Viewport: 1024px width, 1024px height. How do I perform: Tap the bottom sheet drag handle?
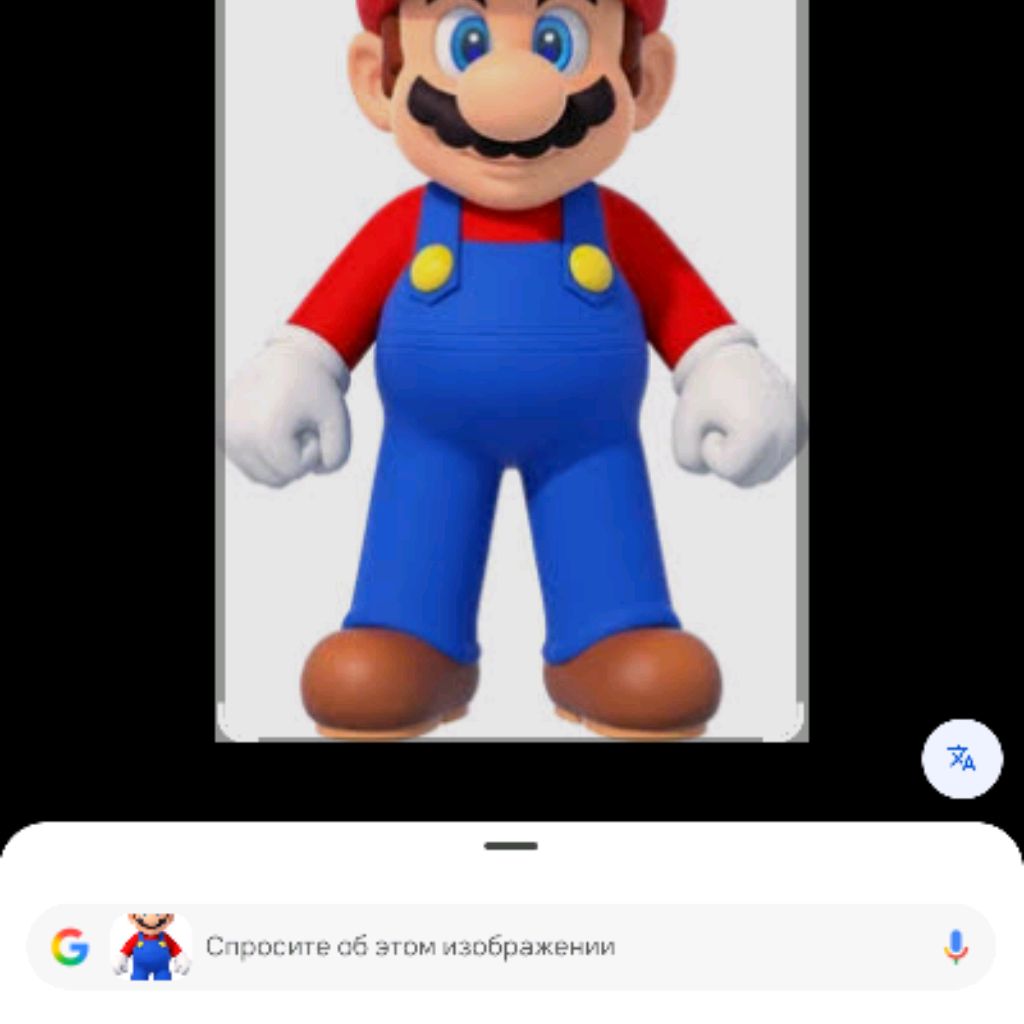pos(511,846)
